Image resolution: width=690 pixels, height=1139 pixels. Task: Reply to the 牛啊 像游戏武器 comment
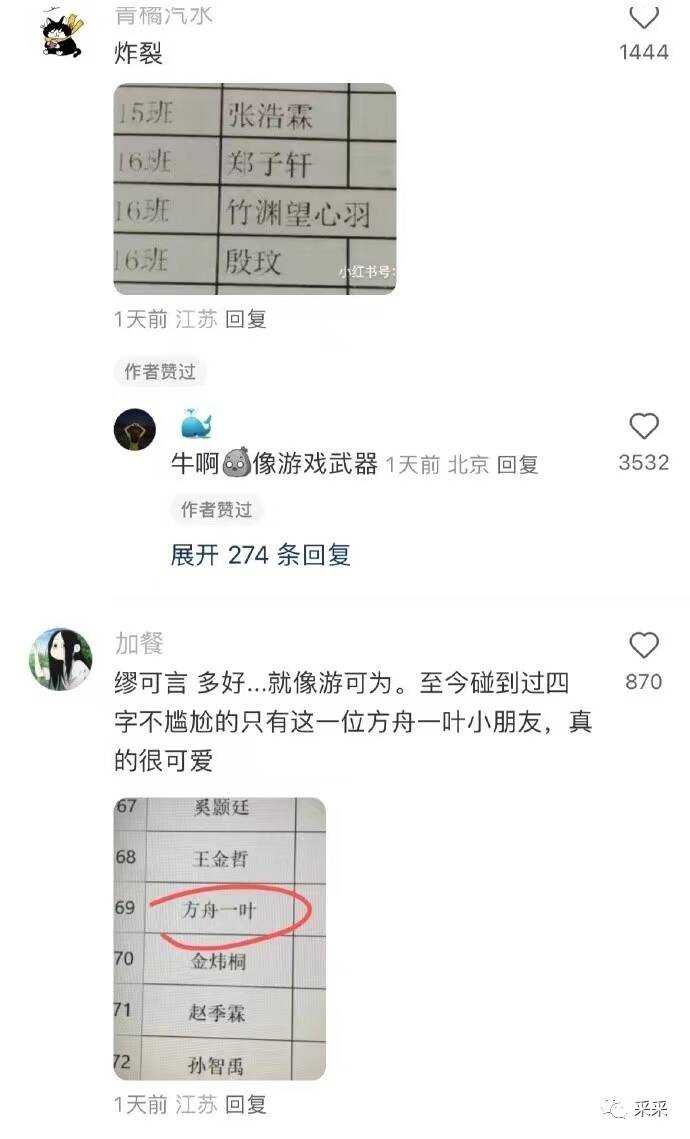pos(517,465)
